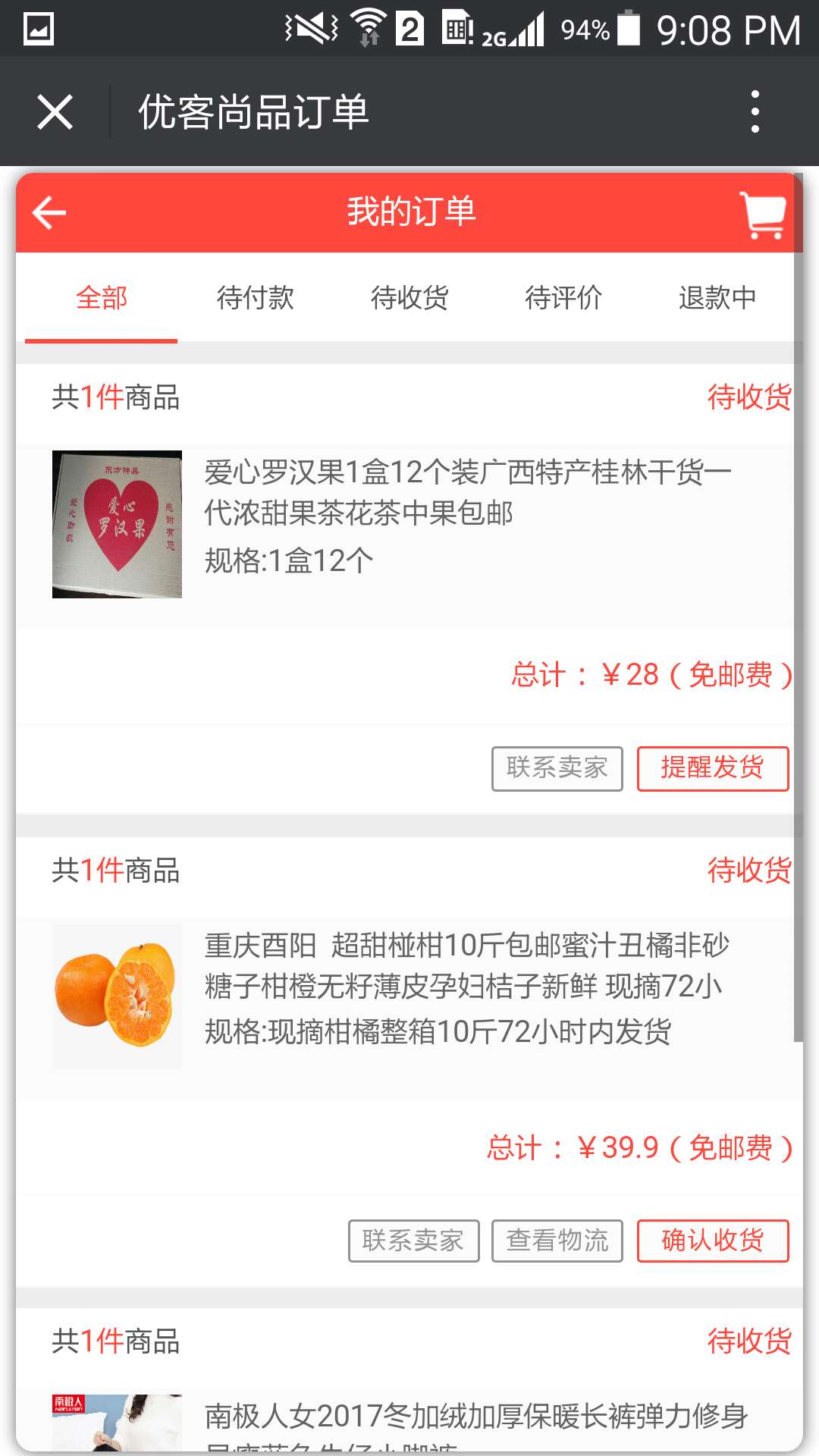Select the 待收货 tab
The height and width of the screenshot is (1456, 819).
[x=411, y=299]
